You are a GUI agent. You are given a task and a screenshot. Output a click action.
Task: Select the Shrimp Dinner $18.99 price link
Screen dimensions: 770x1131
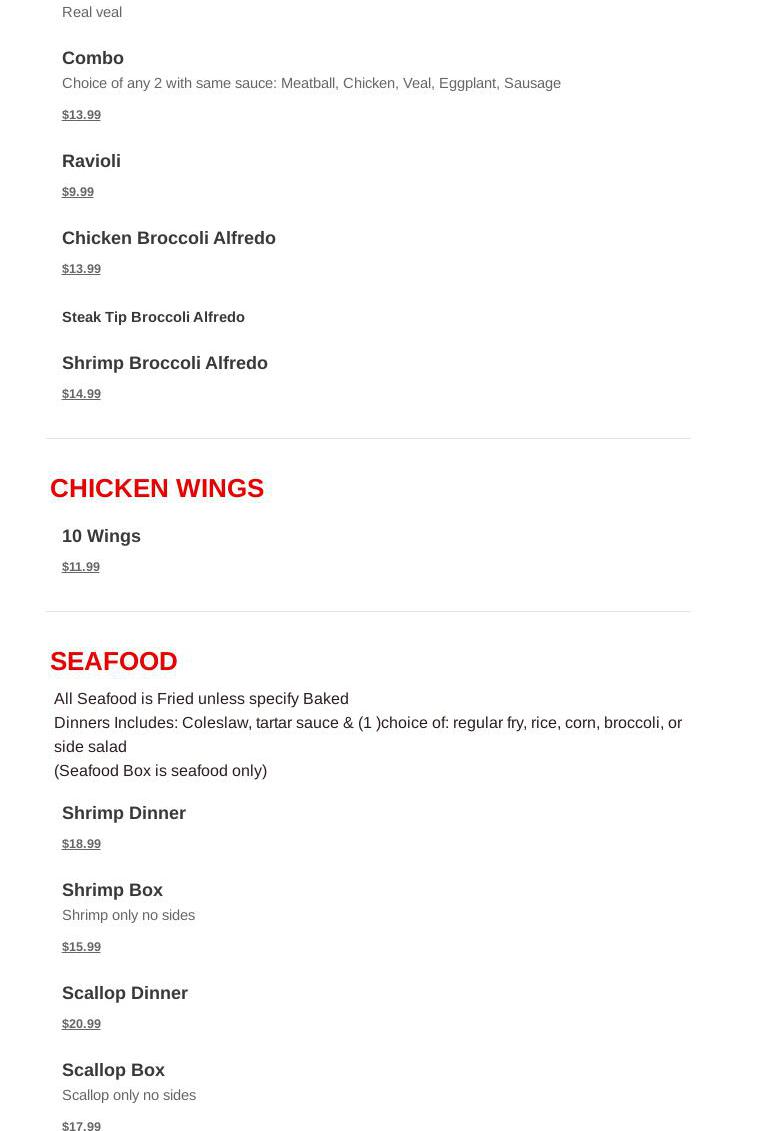pos(81,844)
